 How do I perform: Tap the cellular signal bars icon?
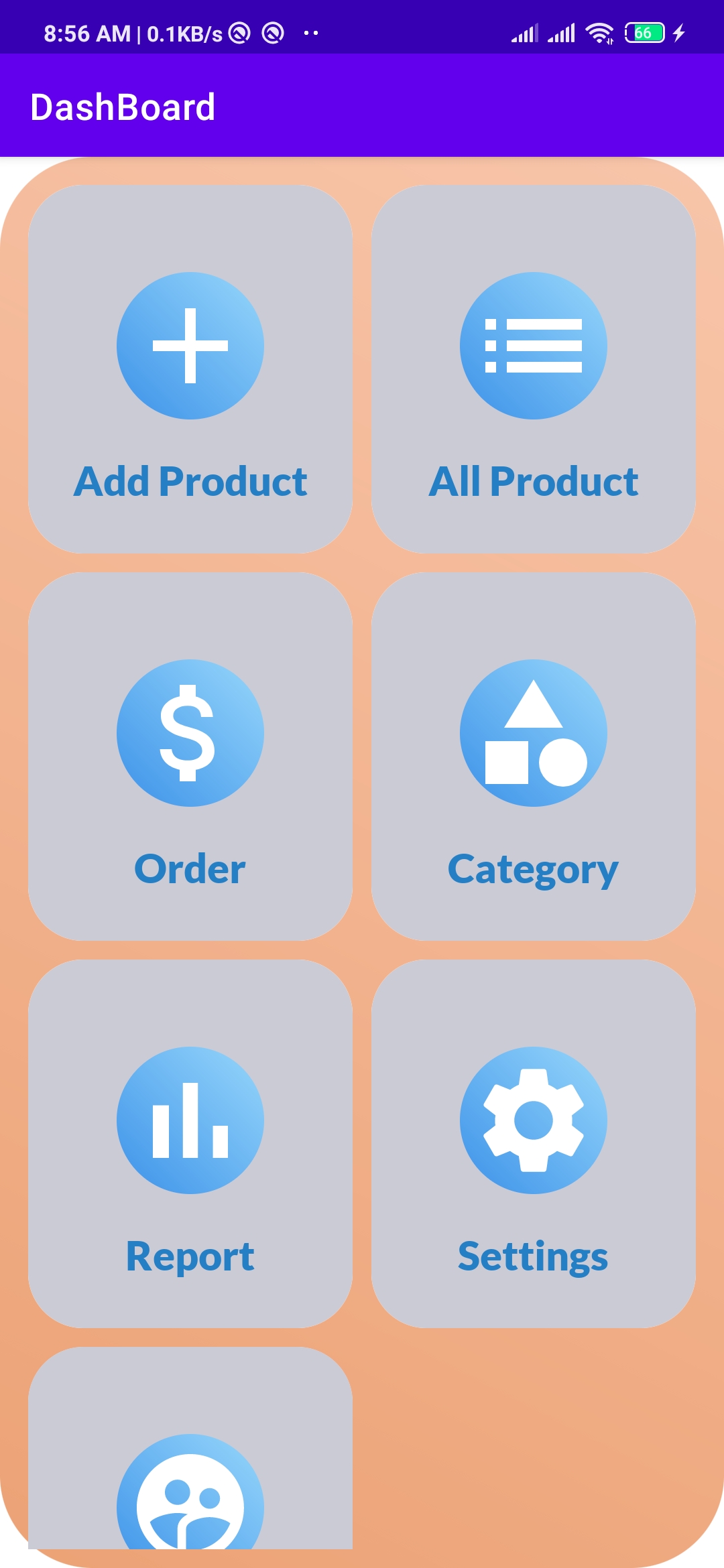point(526,32)
